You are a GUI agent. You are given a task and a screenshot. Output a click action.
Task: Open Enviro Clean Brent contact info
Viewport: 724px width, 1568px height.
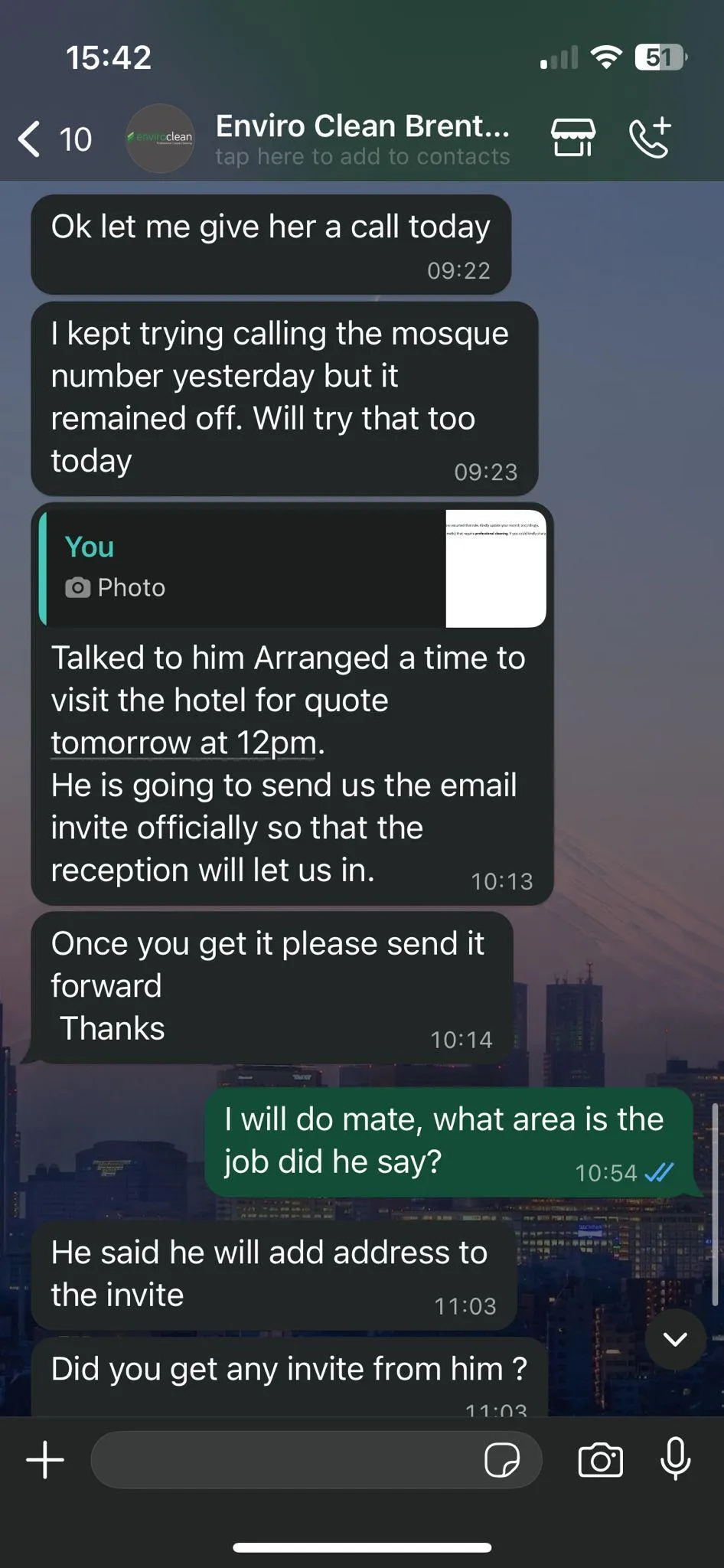pos(362,139)
